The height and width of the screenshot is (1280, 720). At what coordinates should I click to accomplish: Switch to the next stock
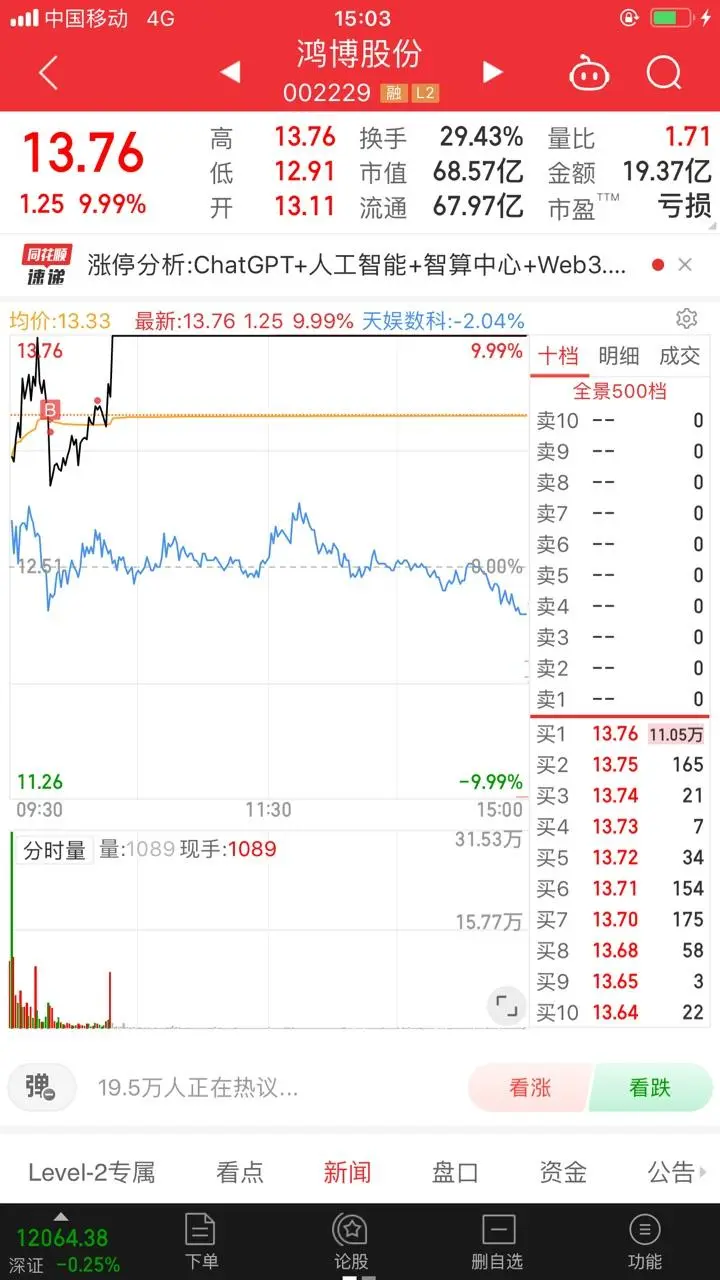point(492,72)
